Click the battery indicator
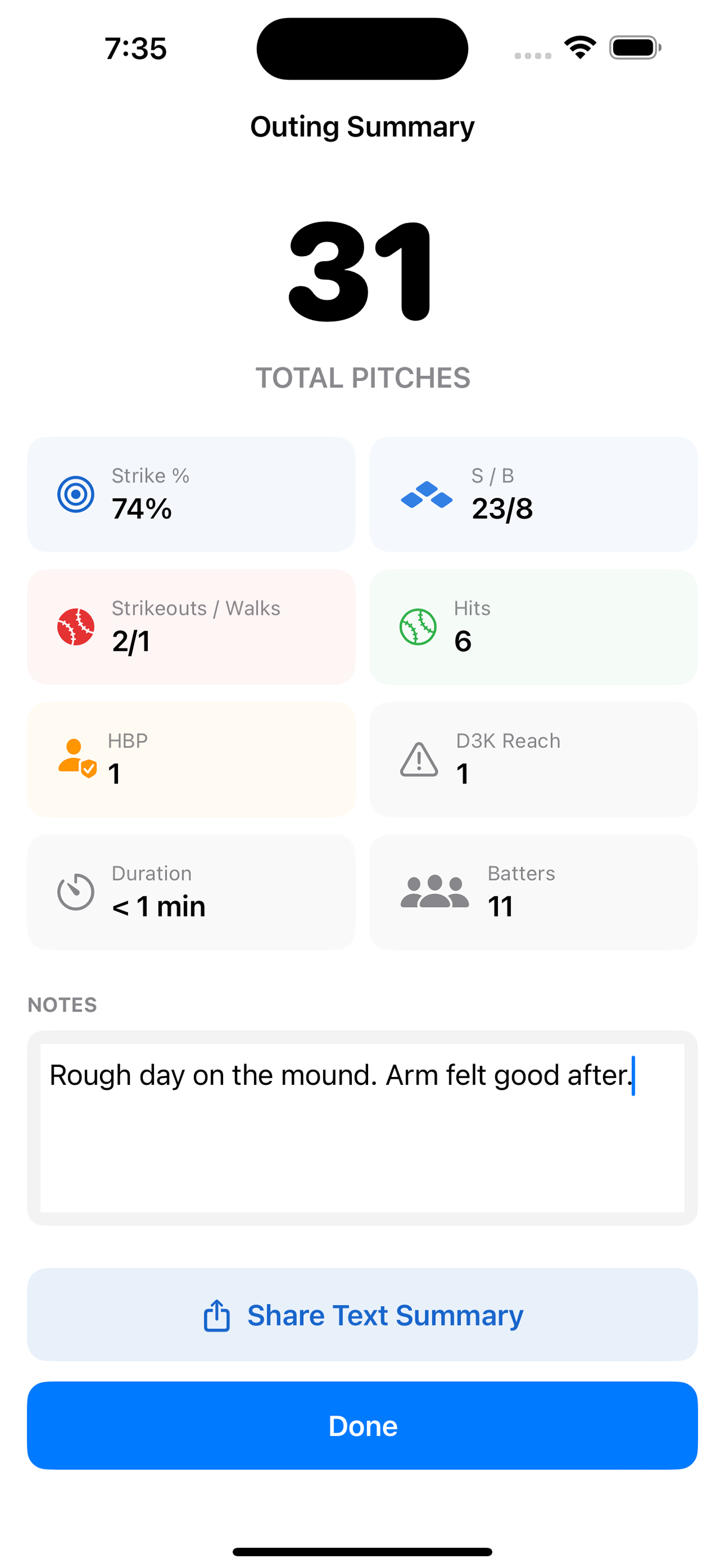 point(633,49)
